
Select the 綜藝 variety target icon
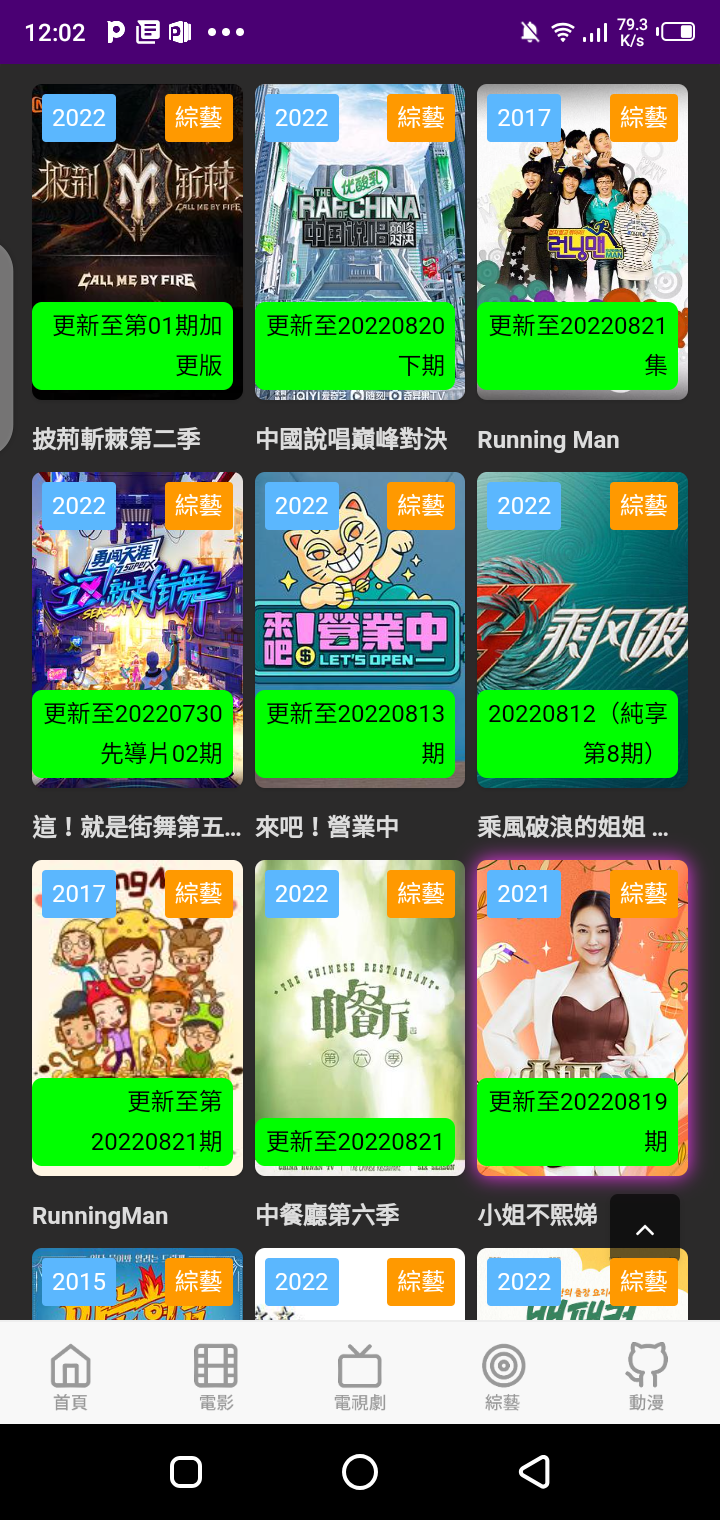tap(503, 1370)
